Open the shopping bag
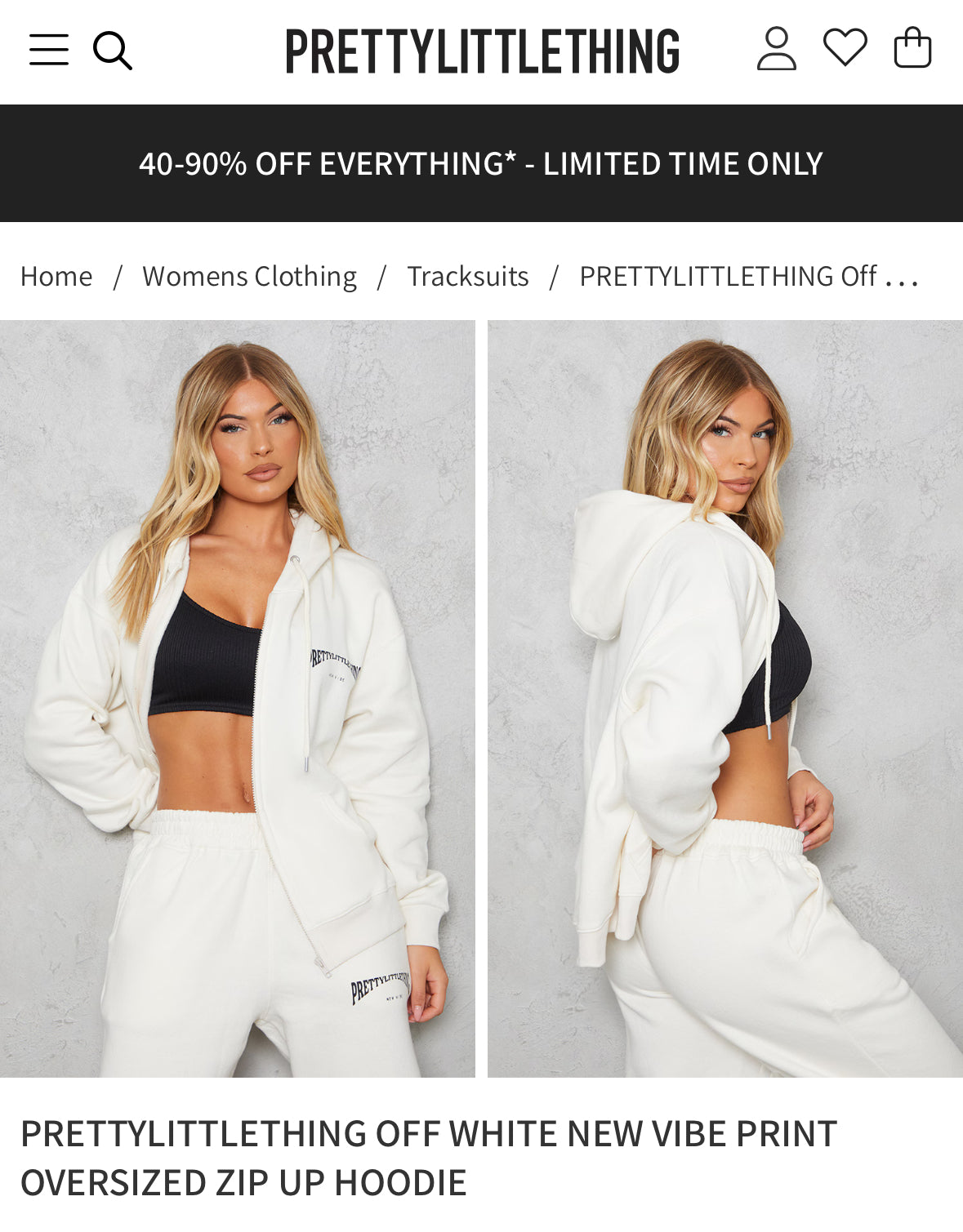Image resolution: width=963 pixels, height=1232 pixels. [912, 48]
